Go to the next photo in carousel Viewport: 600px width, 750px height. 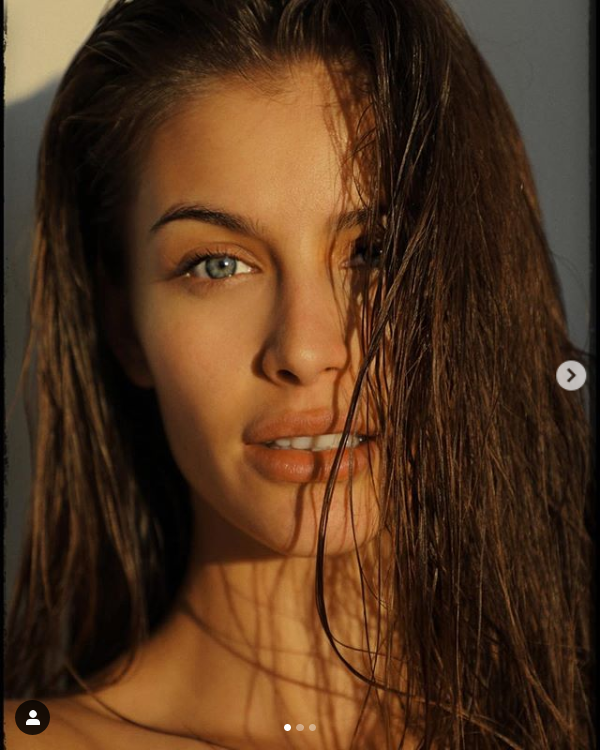click(571, 375)
